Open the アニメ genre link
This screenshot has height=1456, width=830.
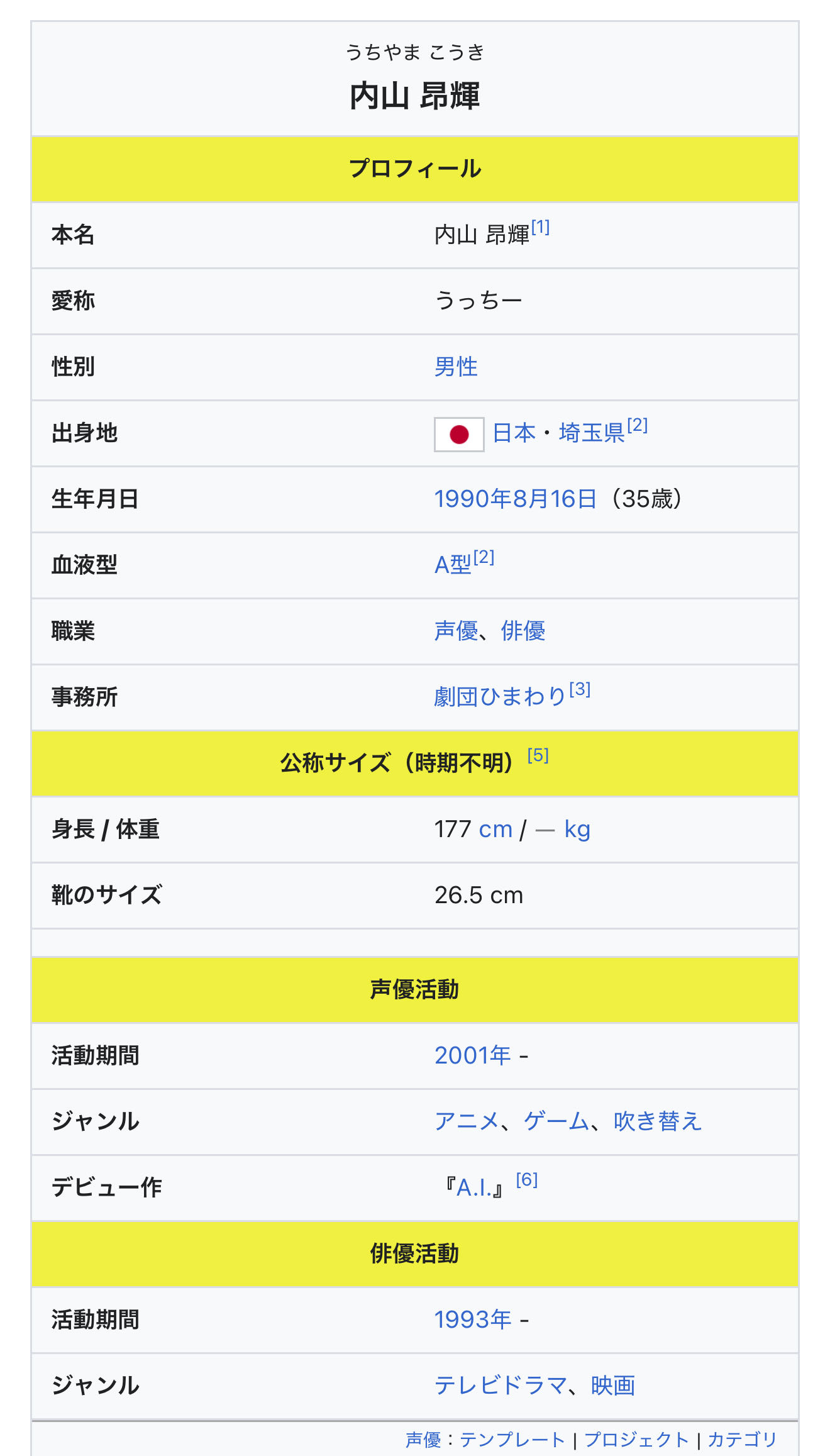(x=467, y=1121)
